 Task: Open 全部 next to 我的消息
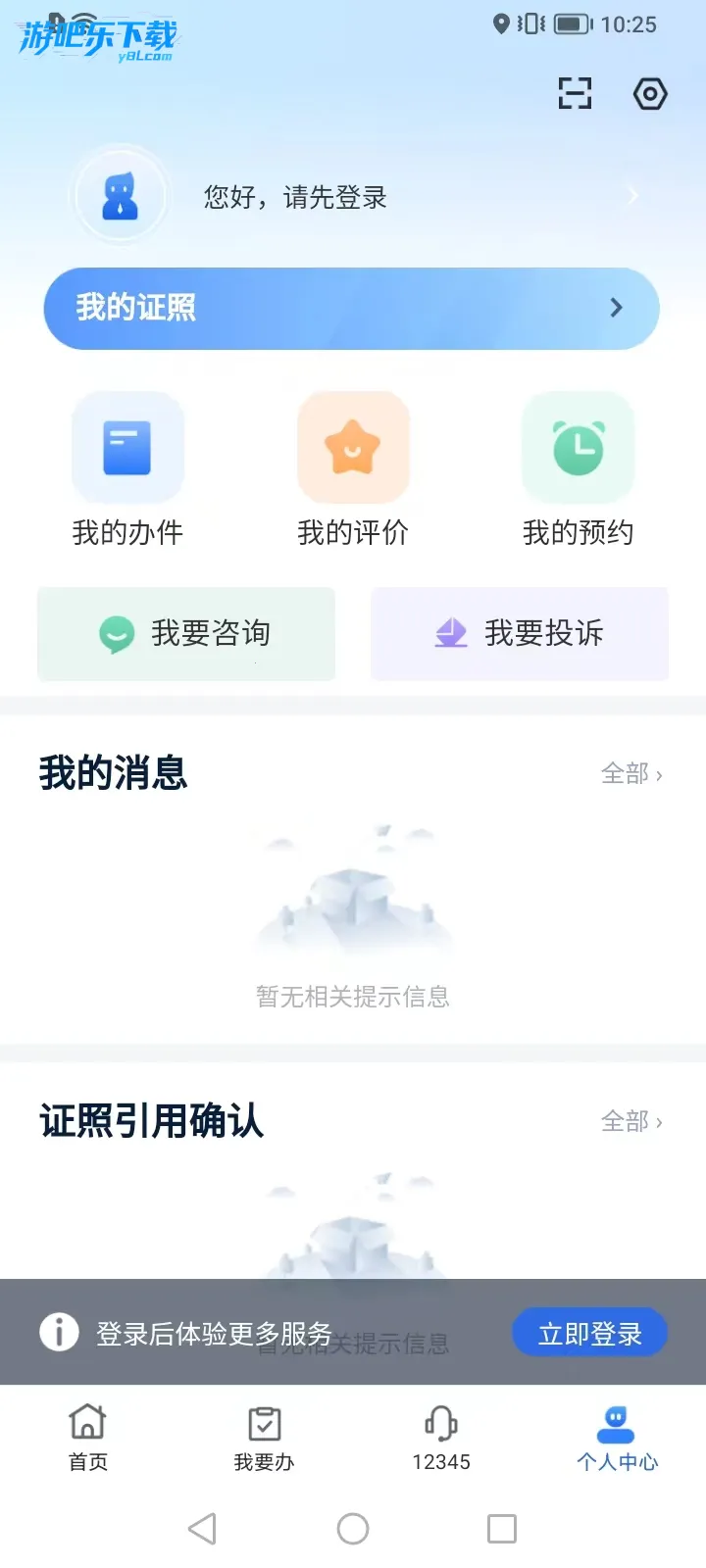630,773
